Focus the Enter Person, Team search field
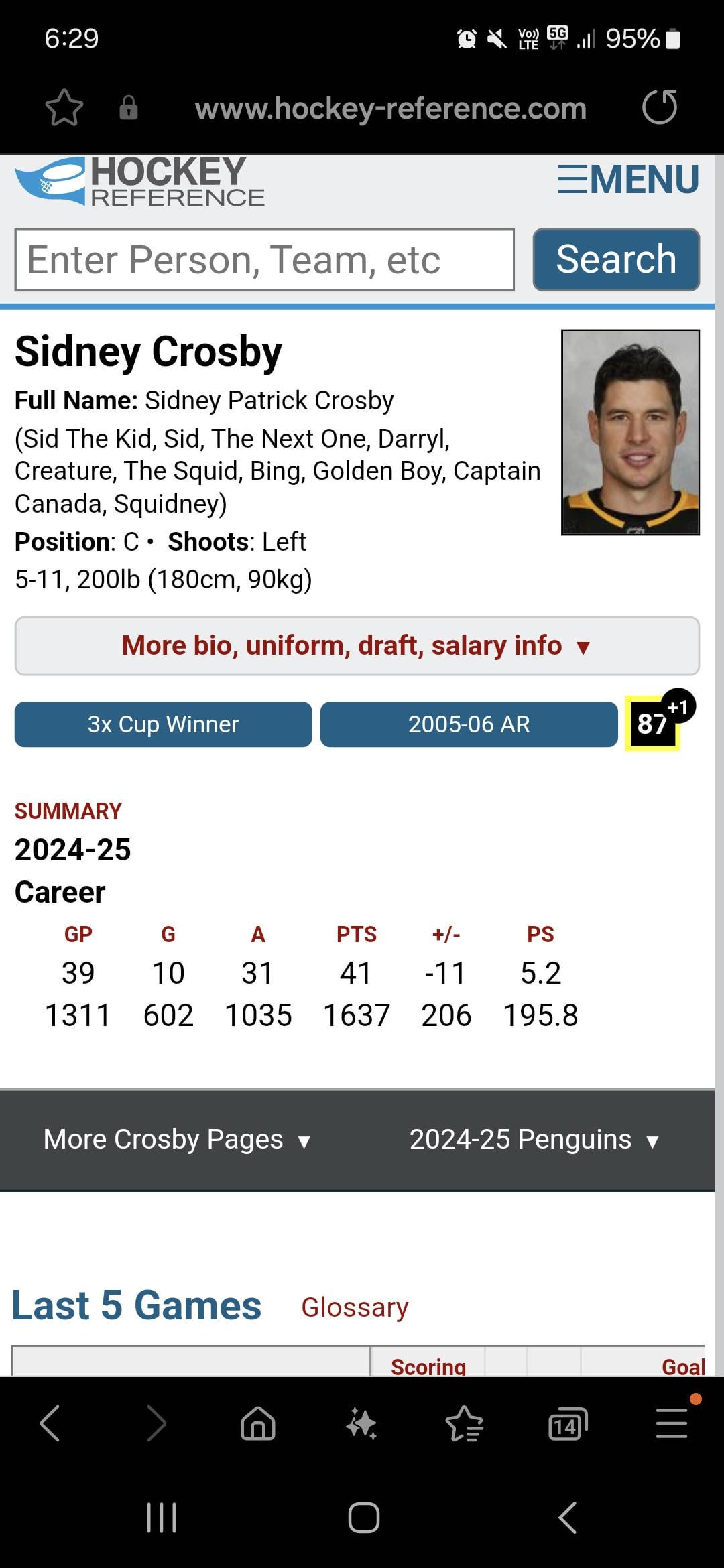 (x=264, y=260)
